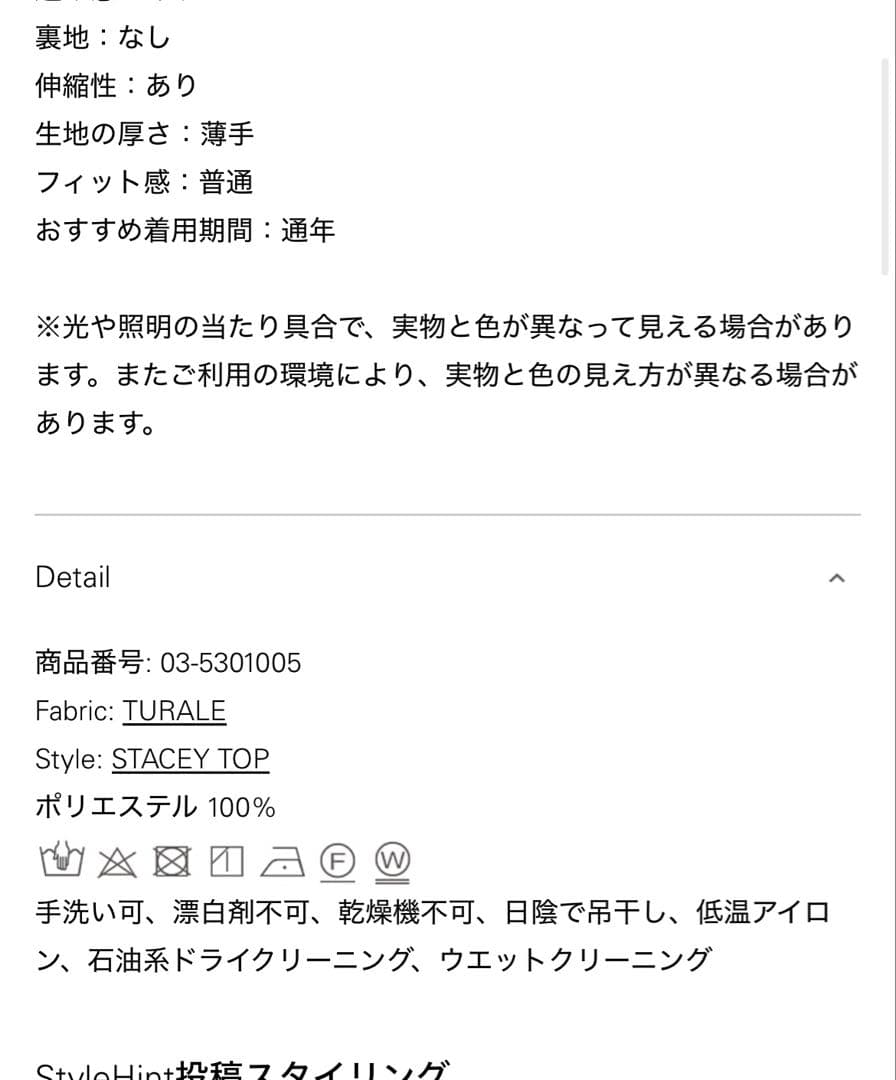Collapse the Detail section
896x1080 pixels.
[837, 578]
